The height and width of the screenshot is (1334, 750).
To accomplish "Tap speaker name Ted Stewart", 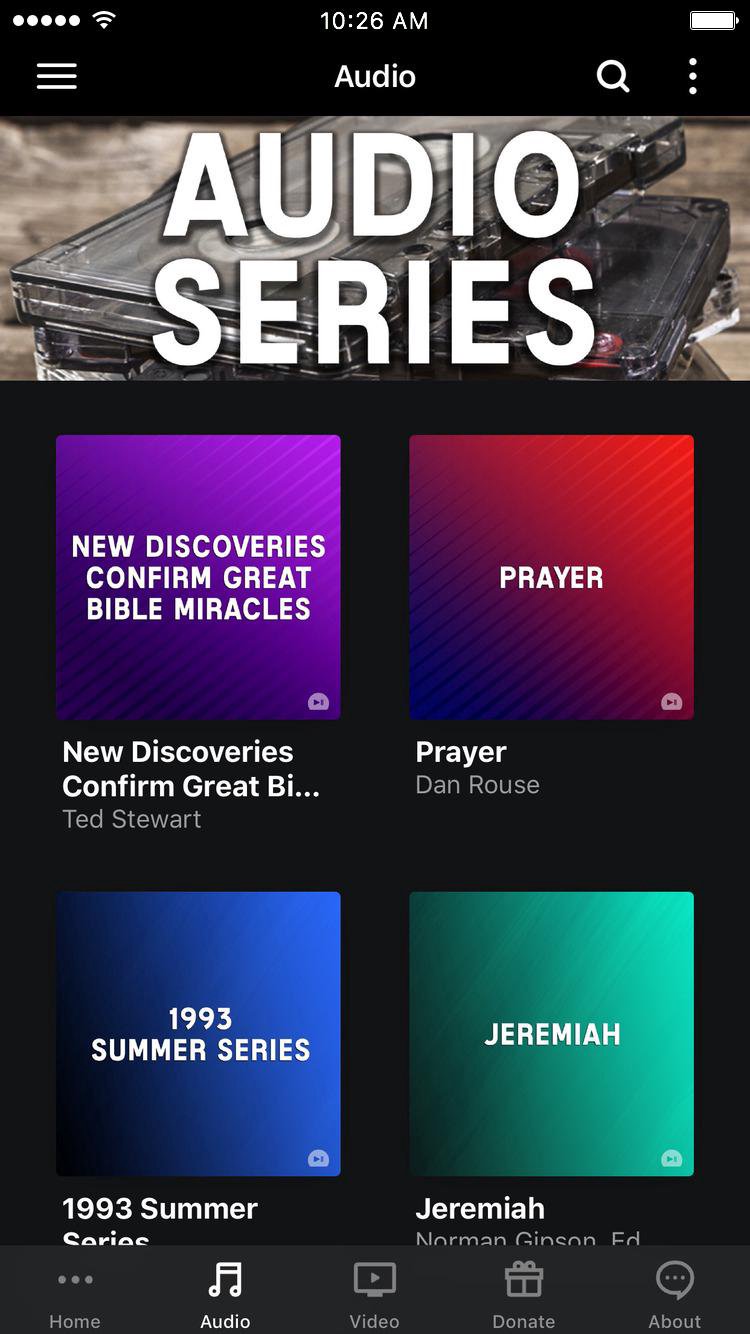I will [132, 818].
